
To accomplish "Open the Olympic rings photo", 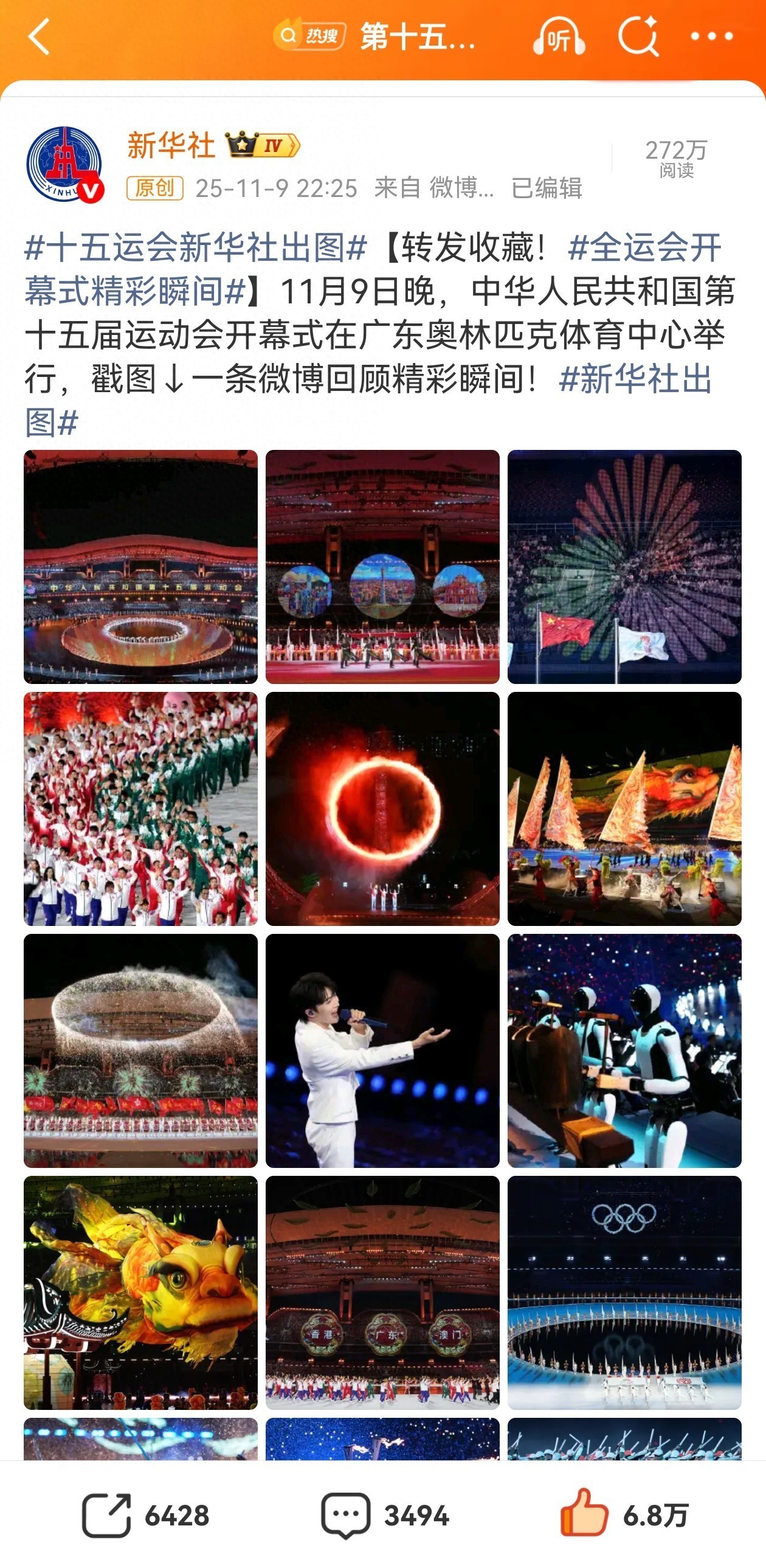I will 624,1292.
